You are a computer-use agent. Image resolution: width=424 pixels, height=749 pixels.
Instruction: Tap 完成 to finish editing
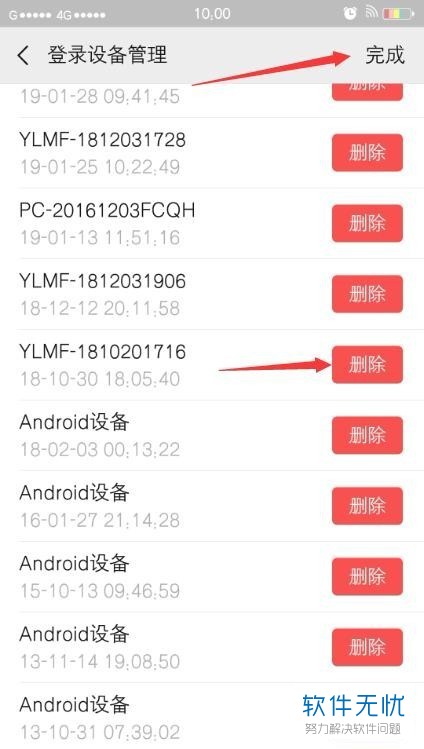click(x=385, y=55)
